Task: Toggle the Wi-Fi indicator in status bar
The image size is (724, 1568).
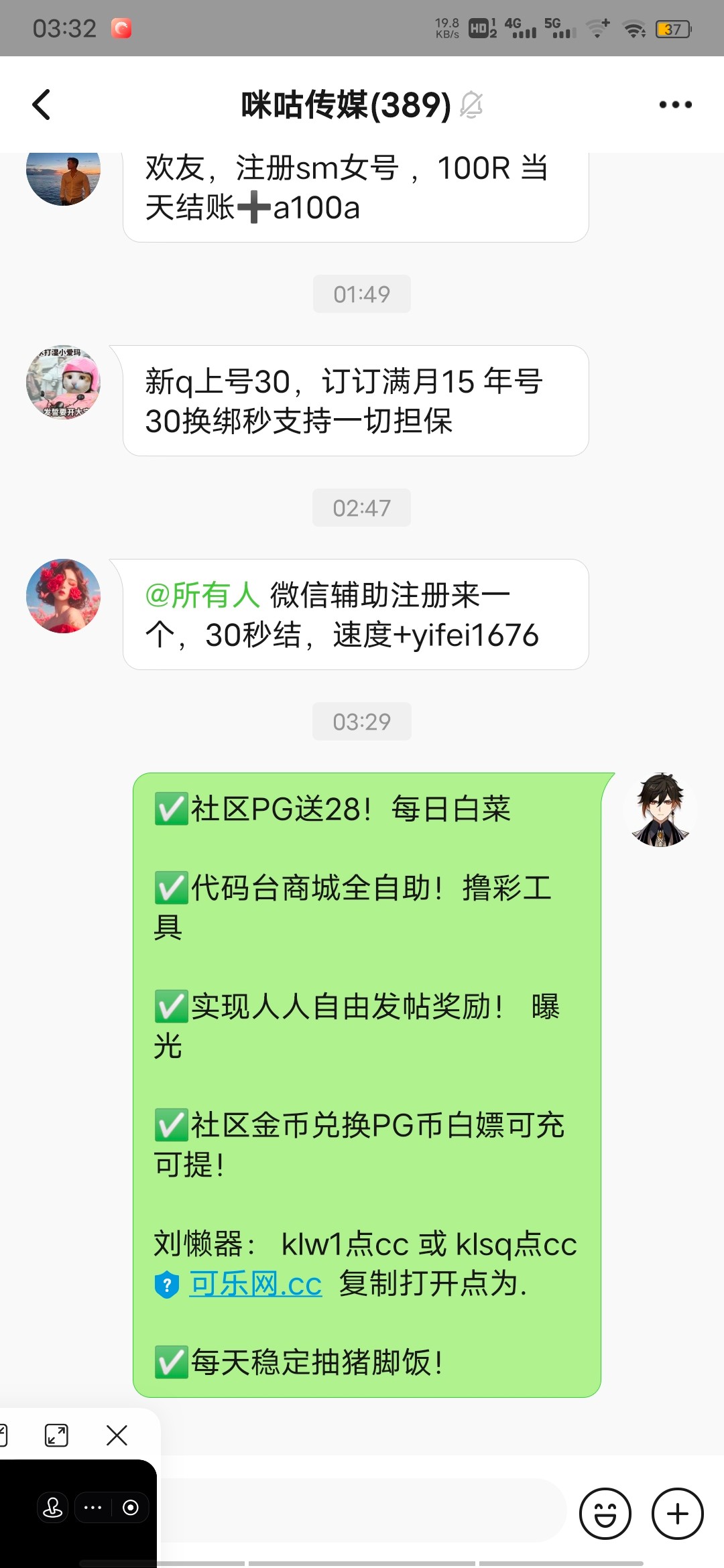Action: 634,27
